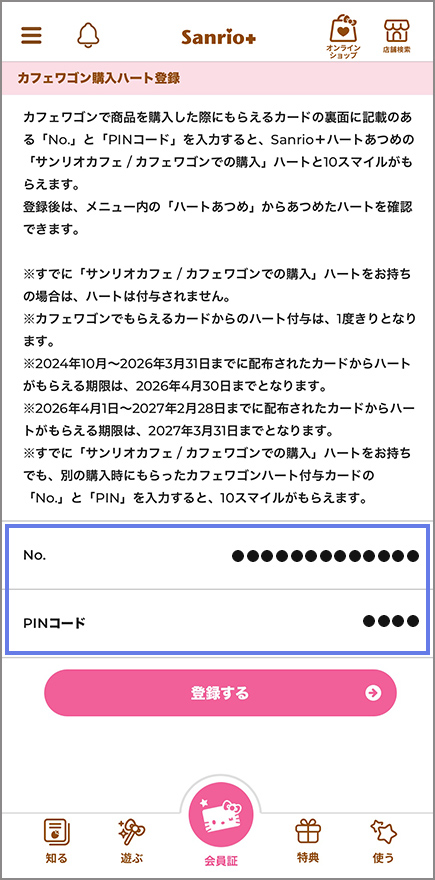Focus the No. input field
The image size is (435, 880).
pyautogui.click(x=217, y=556)
